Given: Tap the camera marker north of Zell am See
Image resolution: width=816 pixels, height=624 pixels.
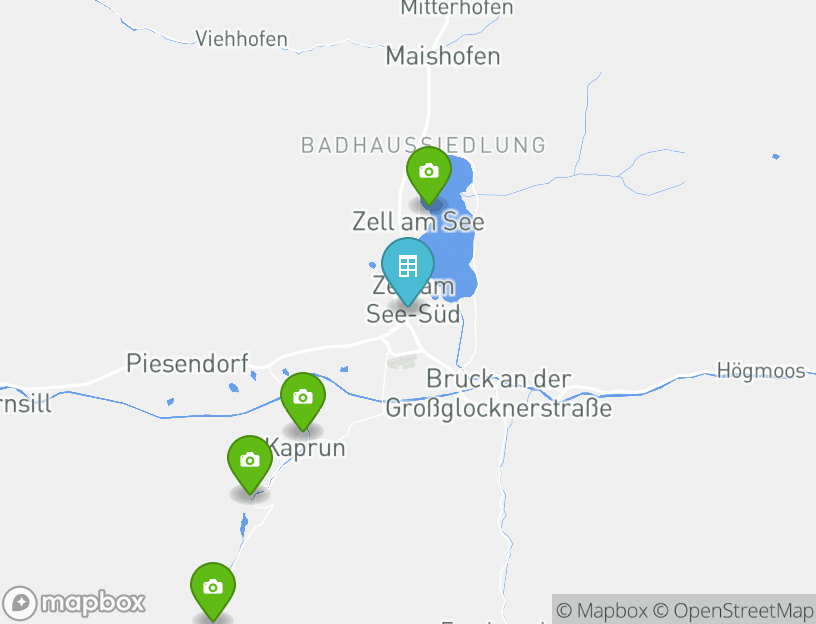Looking at the screenshot, I should [x=428, y=172].
